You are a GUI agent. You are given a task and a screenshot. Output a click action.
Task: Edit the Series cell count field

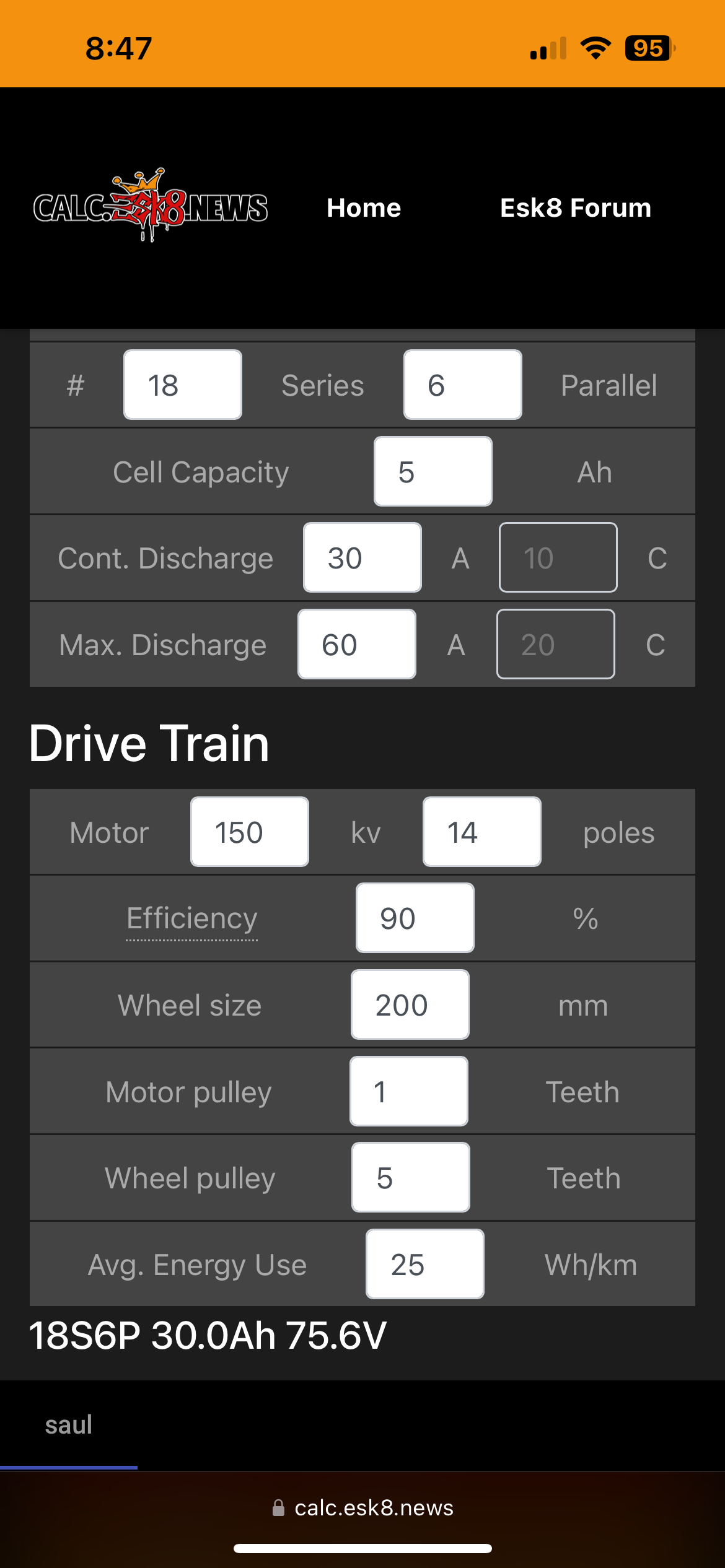[182, 385]
